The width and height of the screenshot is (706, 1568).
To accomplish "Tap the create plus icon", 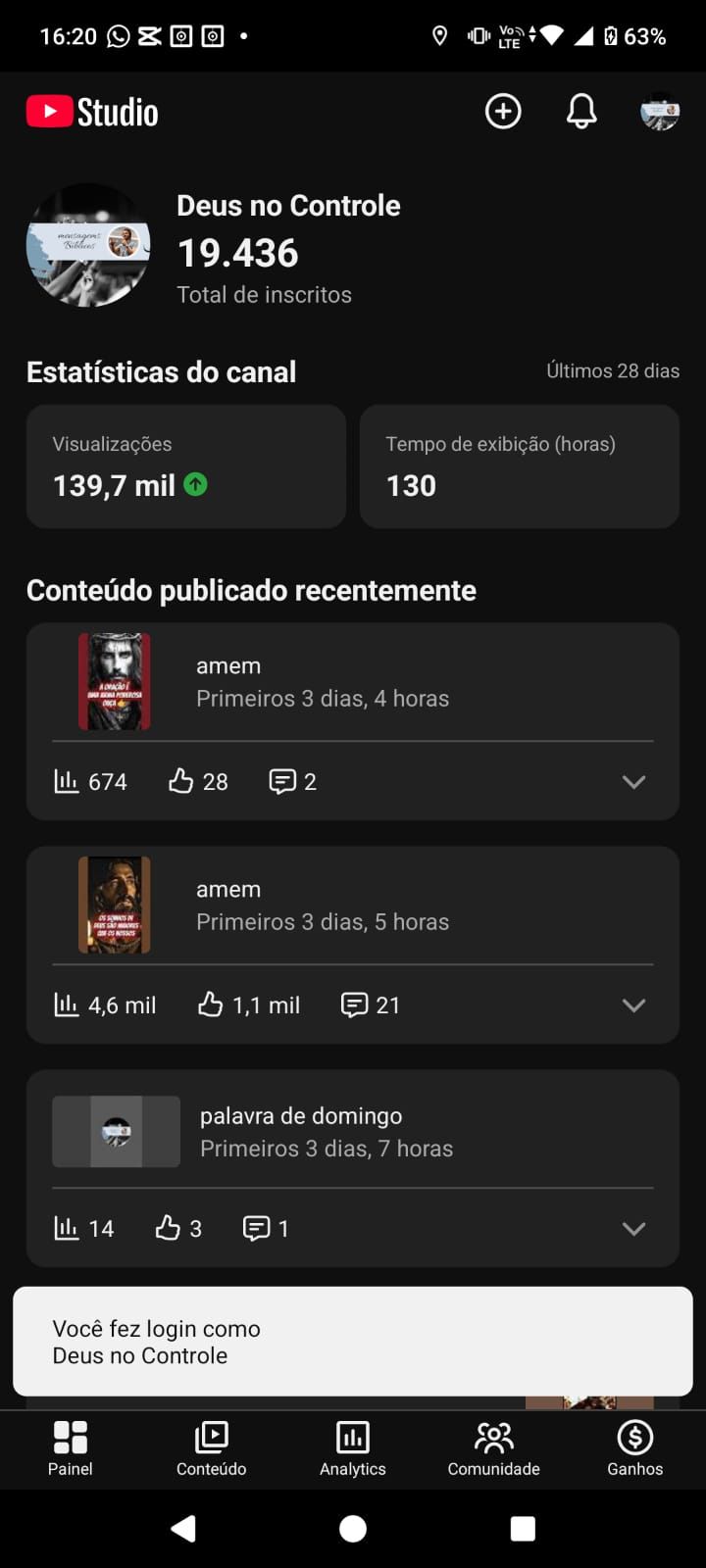I will [503, 112].
